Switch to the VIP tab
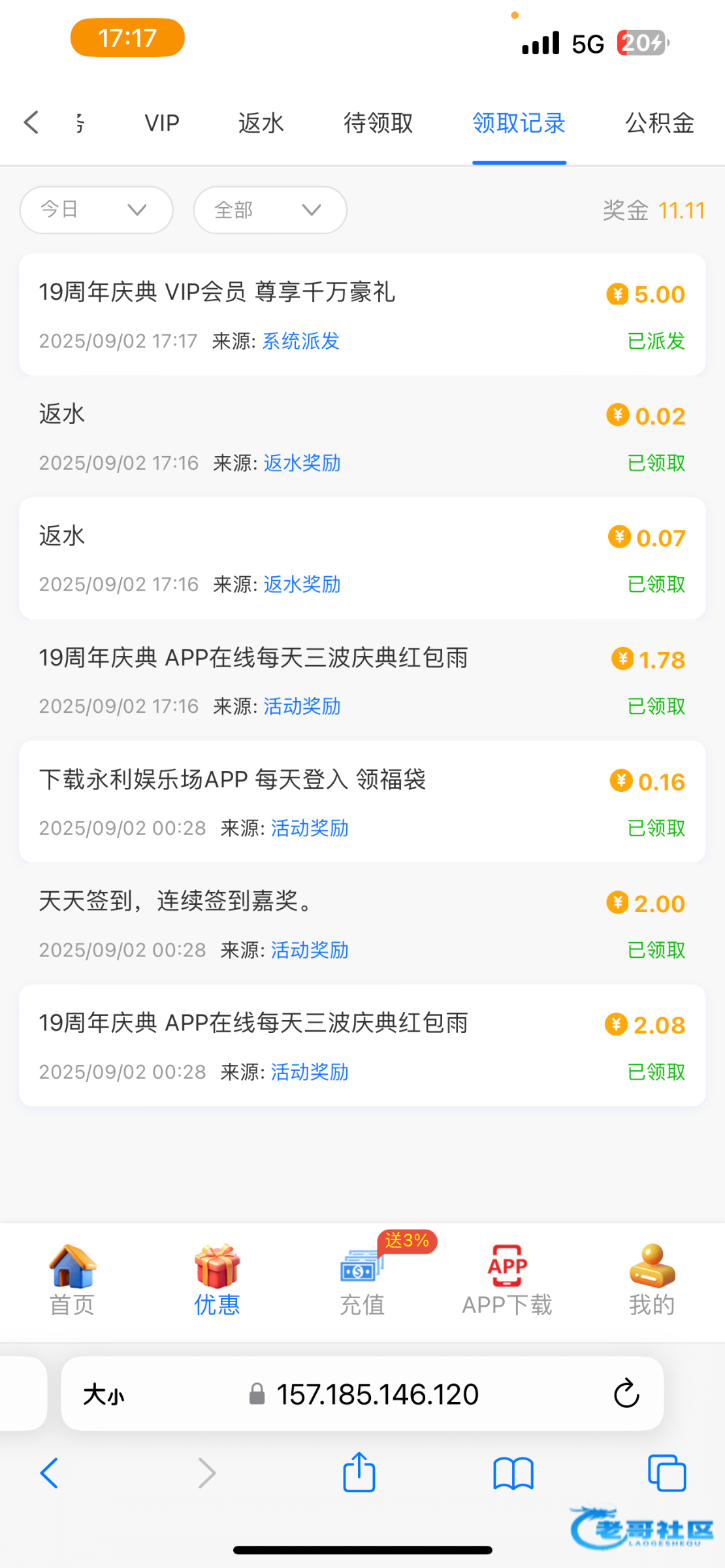This screenshot has width=725, height=1568. (162, 123)
